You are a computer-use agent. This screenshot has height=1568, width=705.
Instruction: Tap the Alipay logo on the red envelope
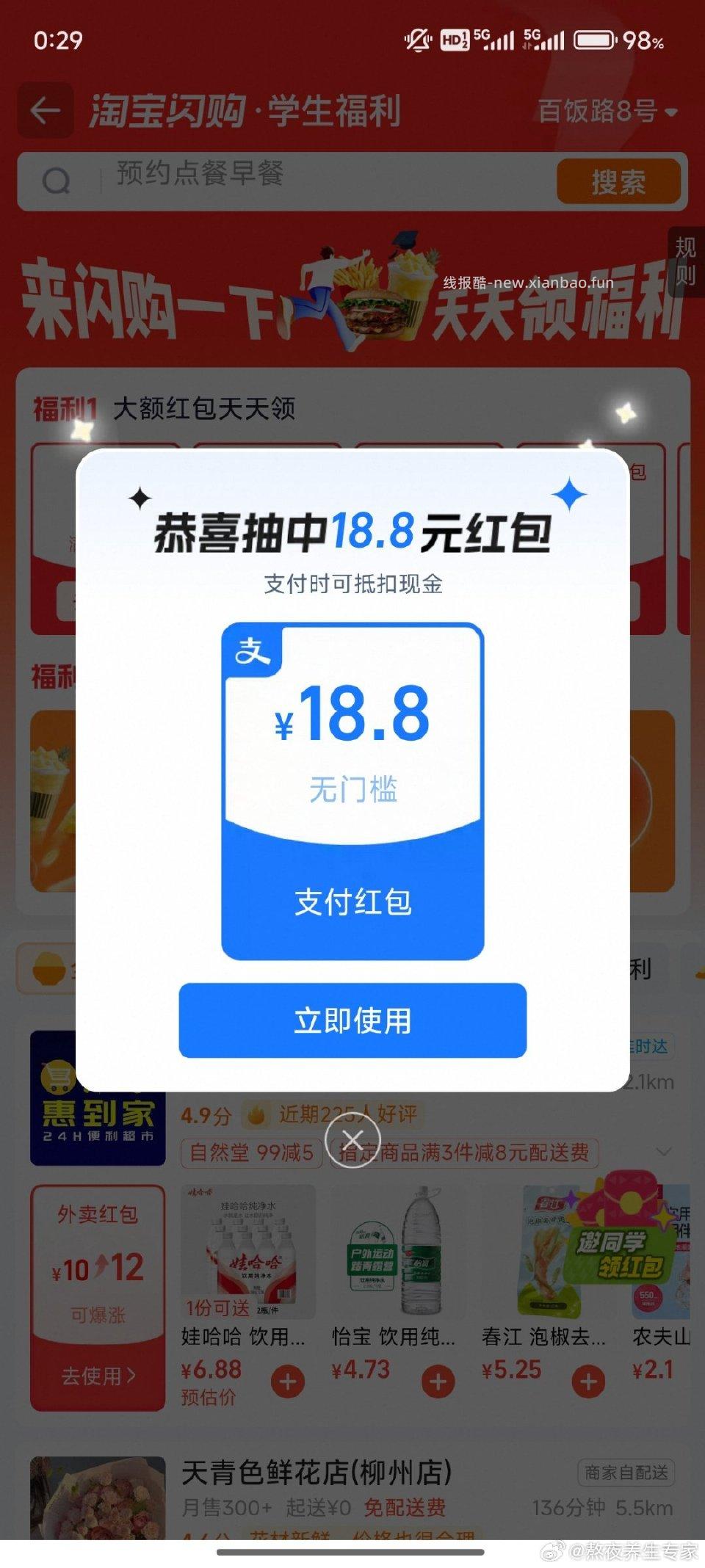coord(253,649)
